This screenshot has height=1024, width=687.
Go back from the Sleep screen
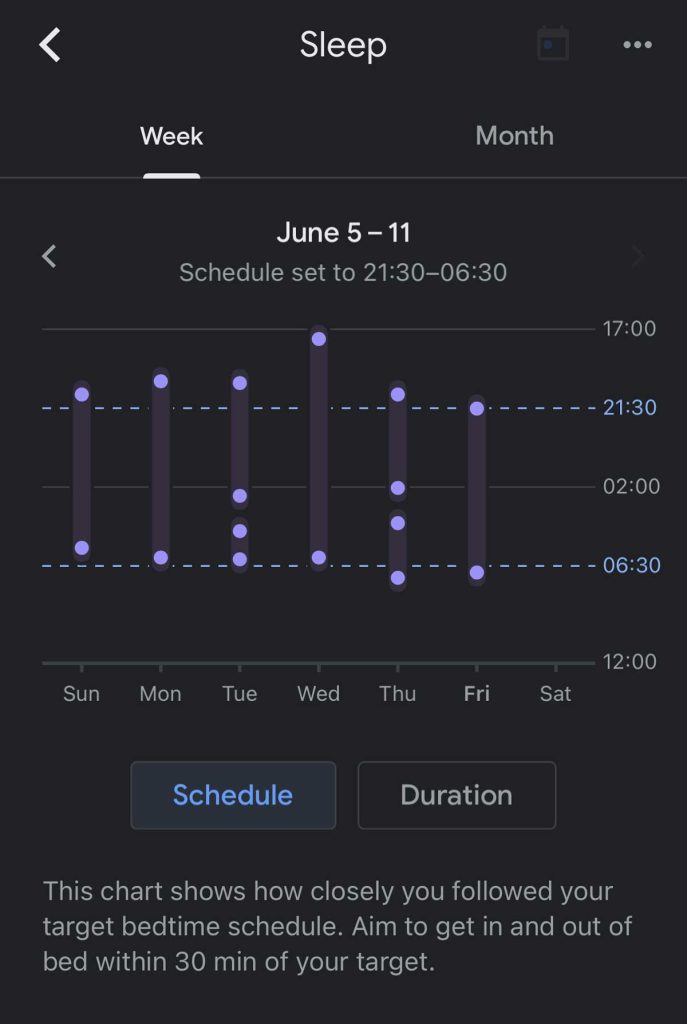[50, 45]
